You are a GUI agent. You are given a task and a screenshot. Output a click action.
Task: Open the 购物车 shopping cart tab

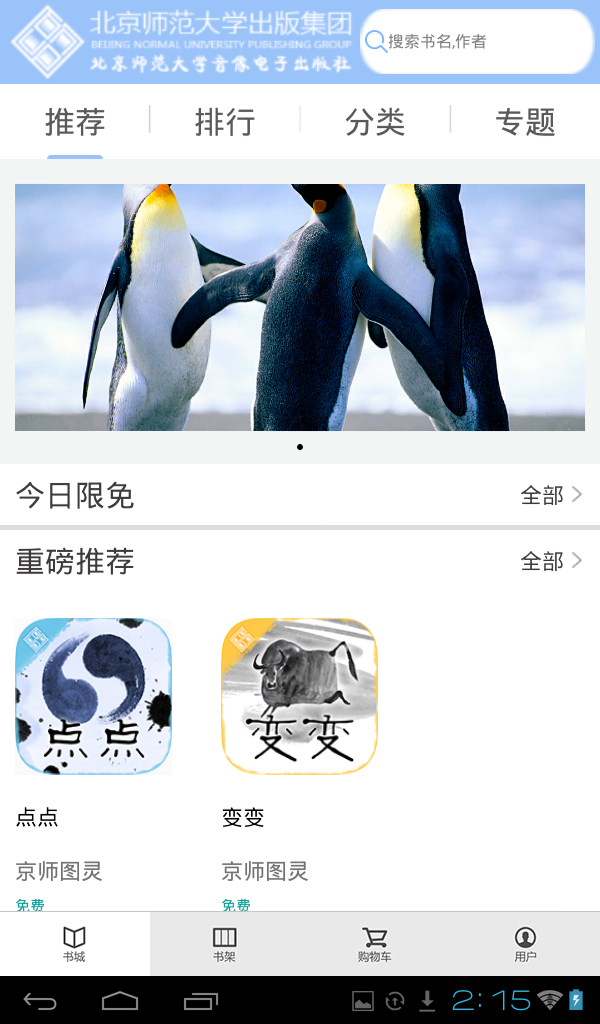tap(375, 943)
